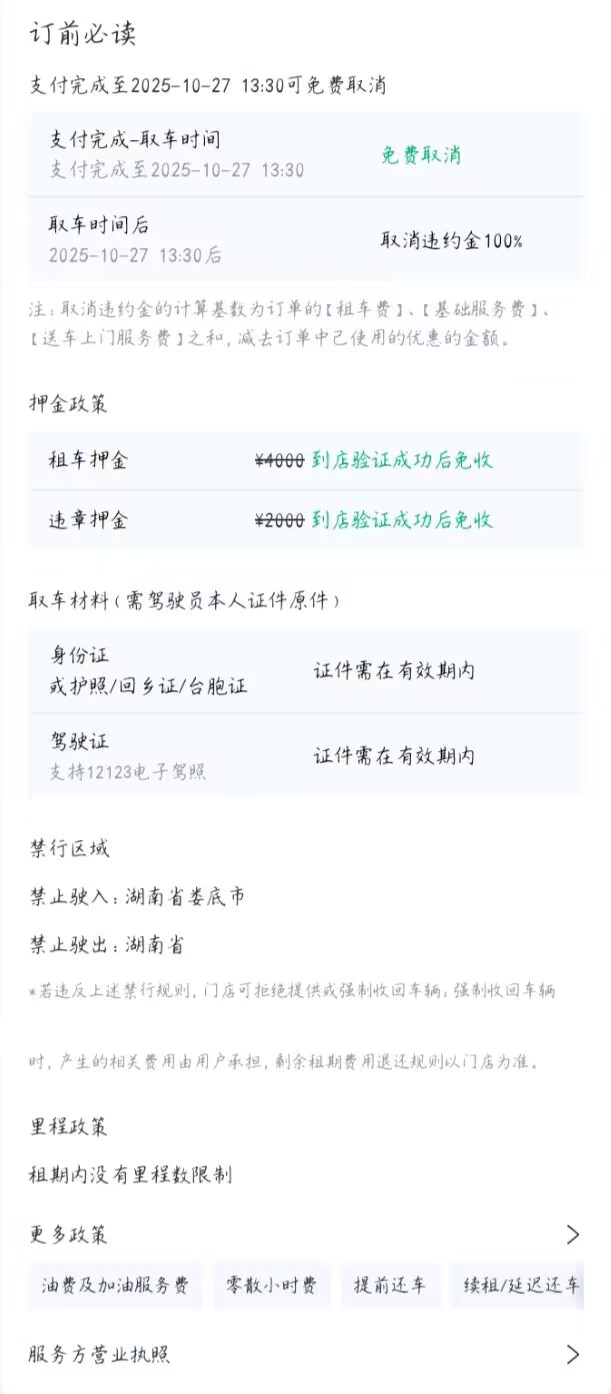Tap the 油费及加油服务费 chip
The width and height of the screenshot is (611, 1394).
tap(115, 1285)
